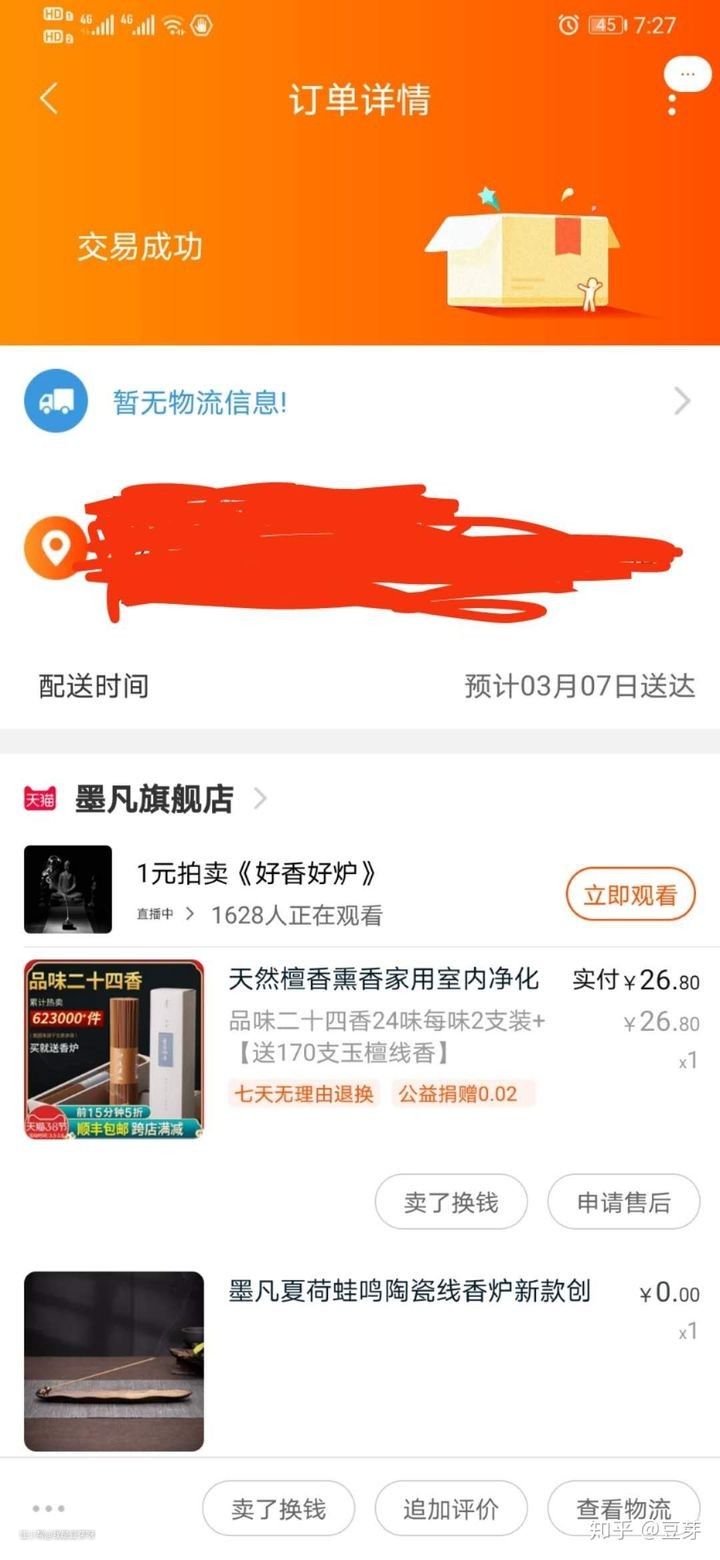Open more options in the bottom bar

(x=48, y=1509)
